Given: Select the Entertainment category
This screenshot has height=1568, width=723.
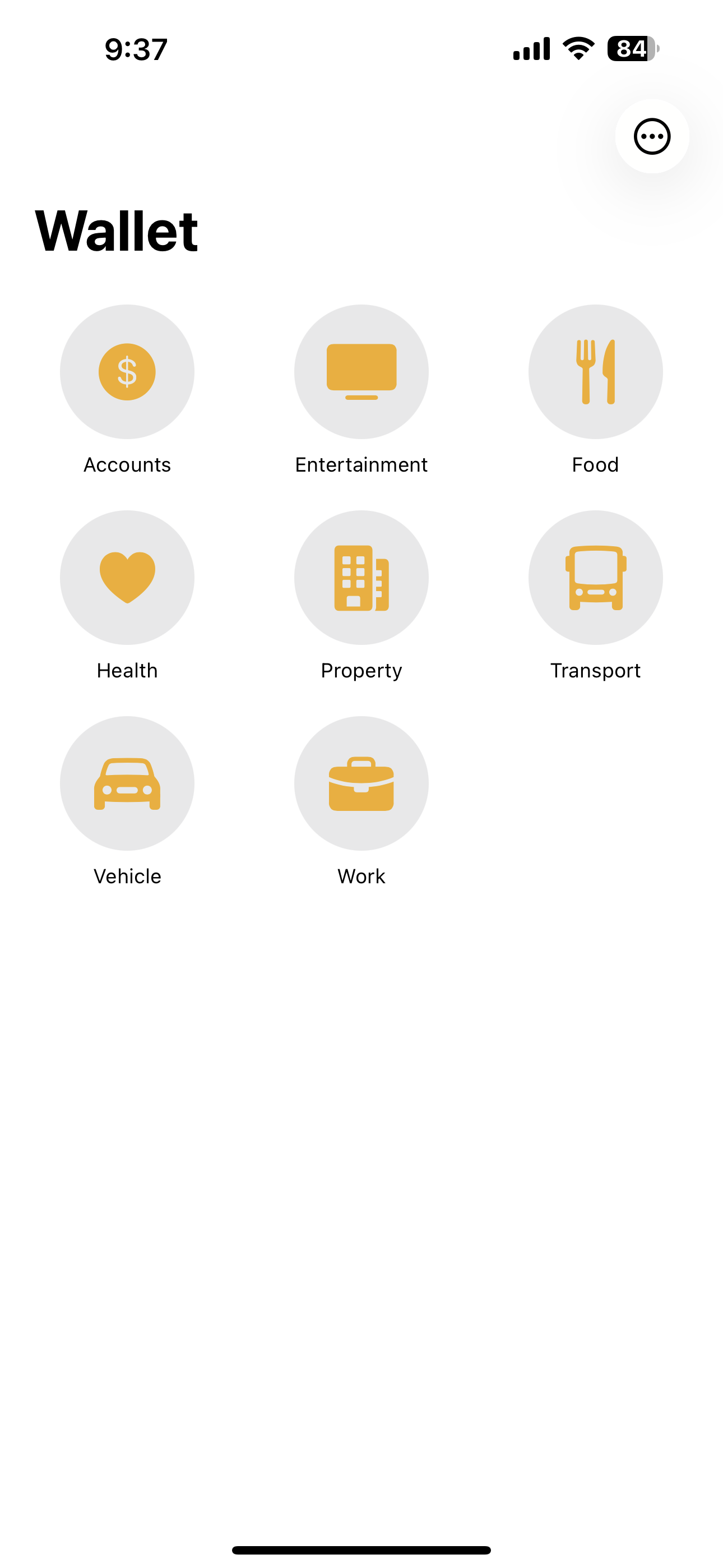Looking at the screenshot, I should pos(361,372).
